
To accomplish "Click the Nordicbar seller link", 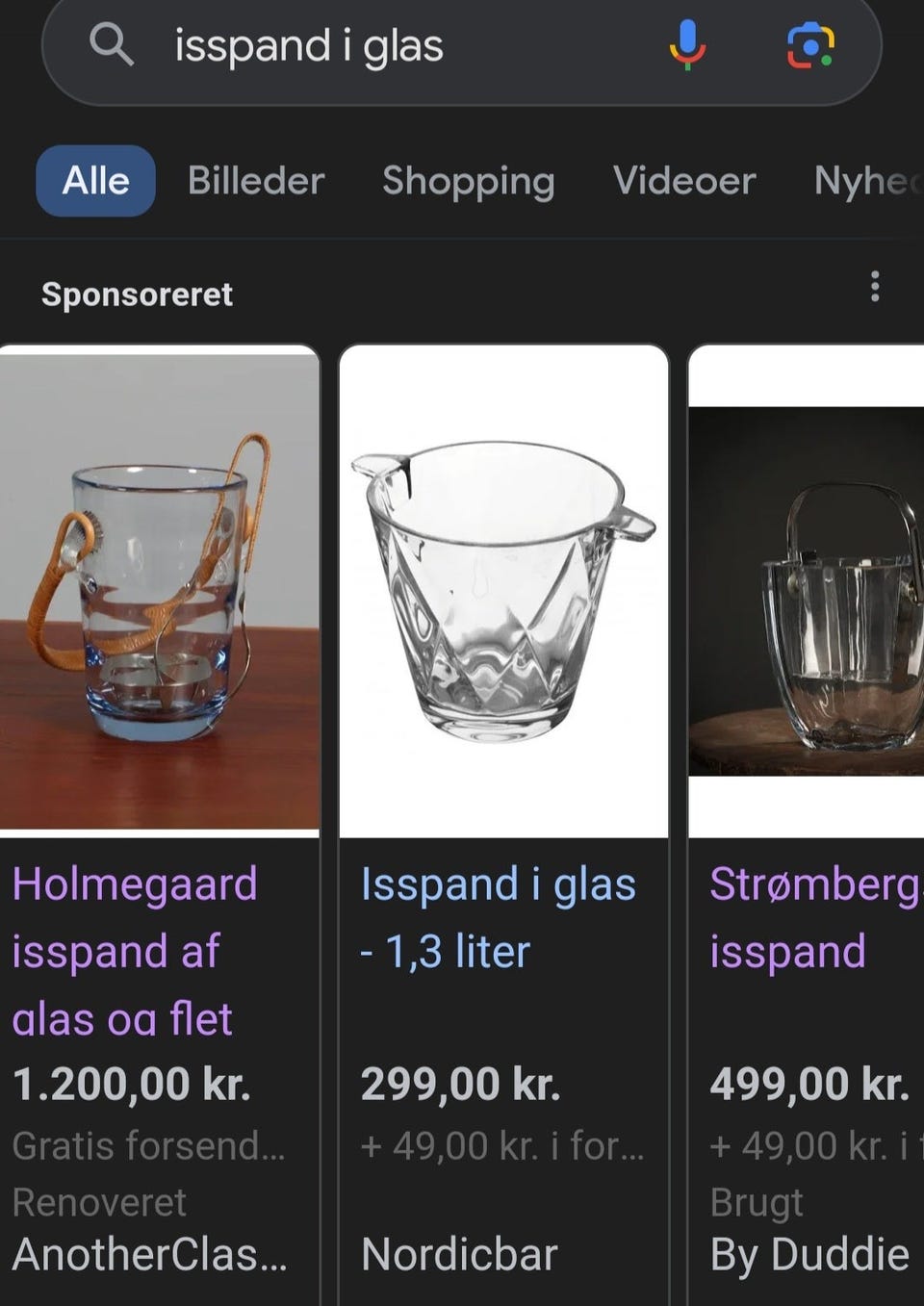I will tap(459, 1253).
